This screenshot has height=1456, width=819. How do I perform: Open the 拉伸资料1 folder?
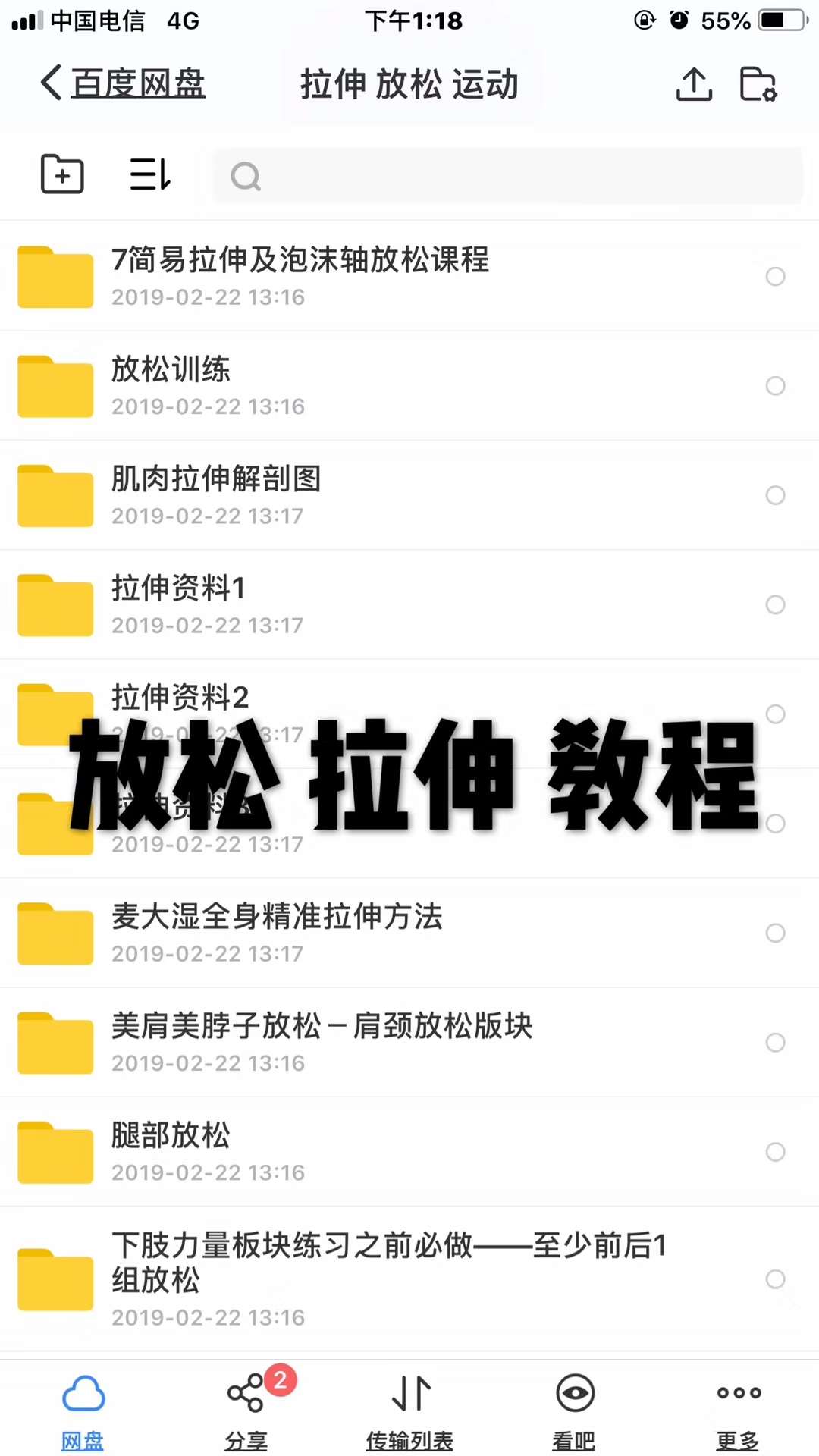(x=179, y=604)
